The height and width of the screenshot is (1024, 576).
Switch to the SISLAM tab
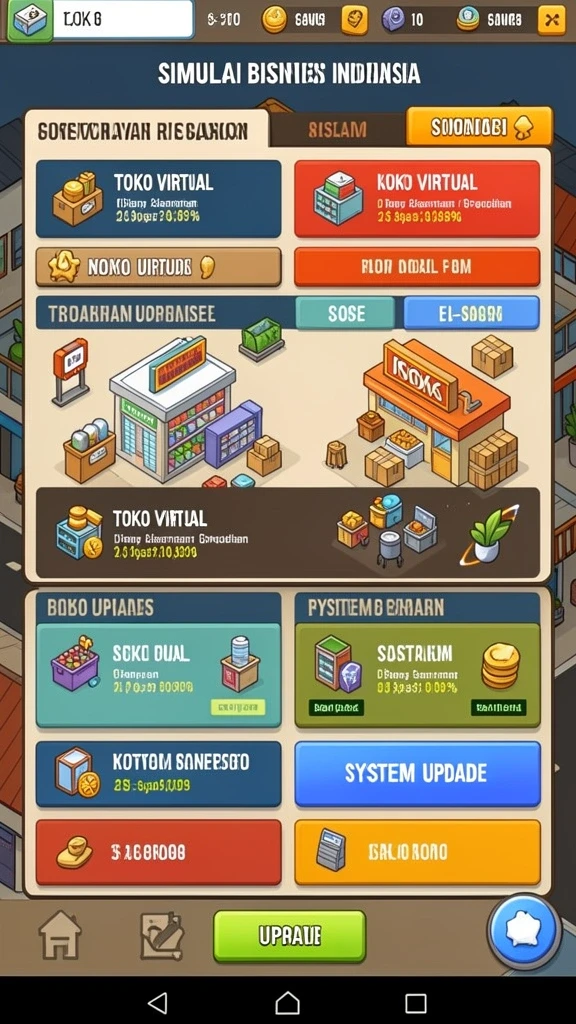[337, 130]
